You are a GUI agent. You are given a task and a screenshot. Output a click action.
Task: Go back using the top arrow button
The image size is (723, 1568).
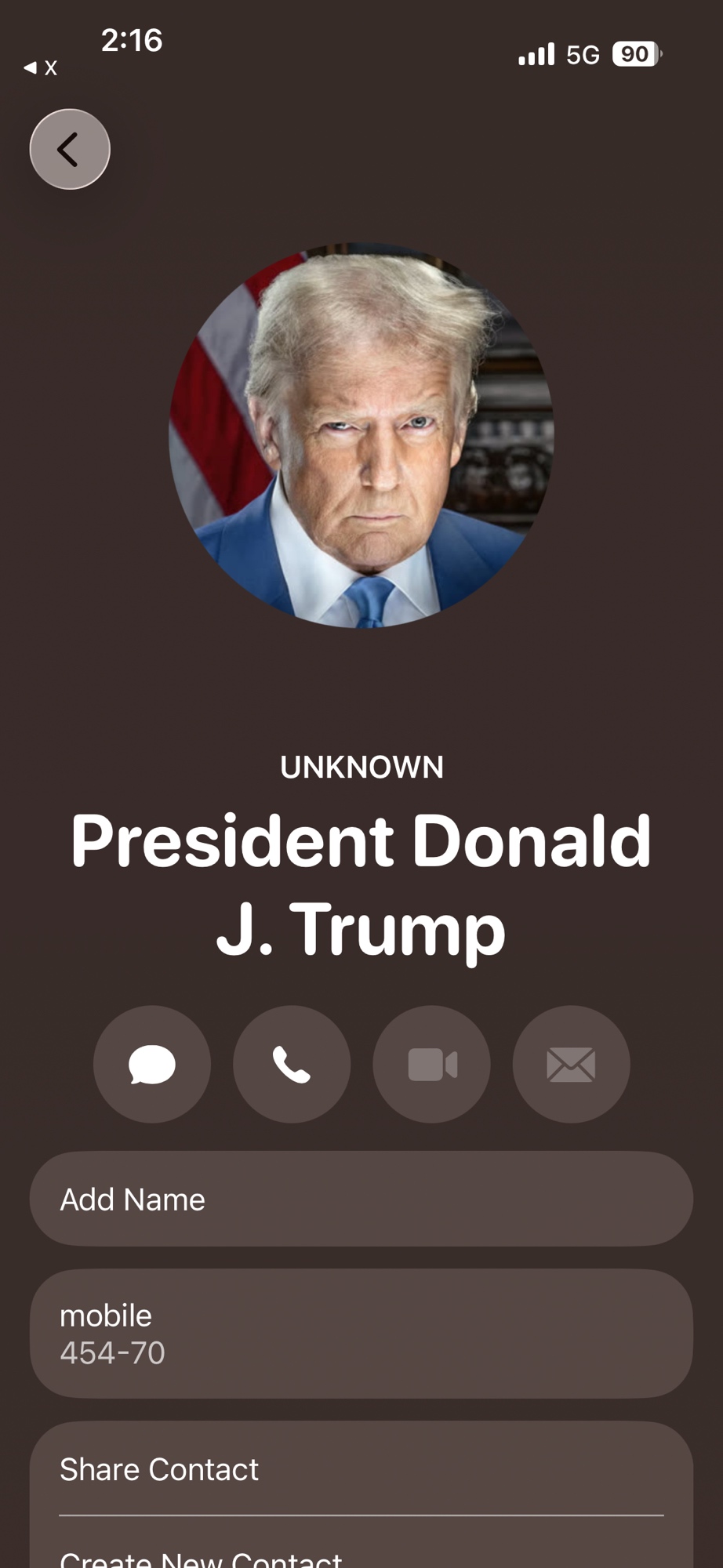[70, 149]
